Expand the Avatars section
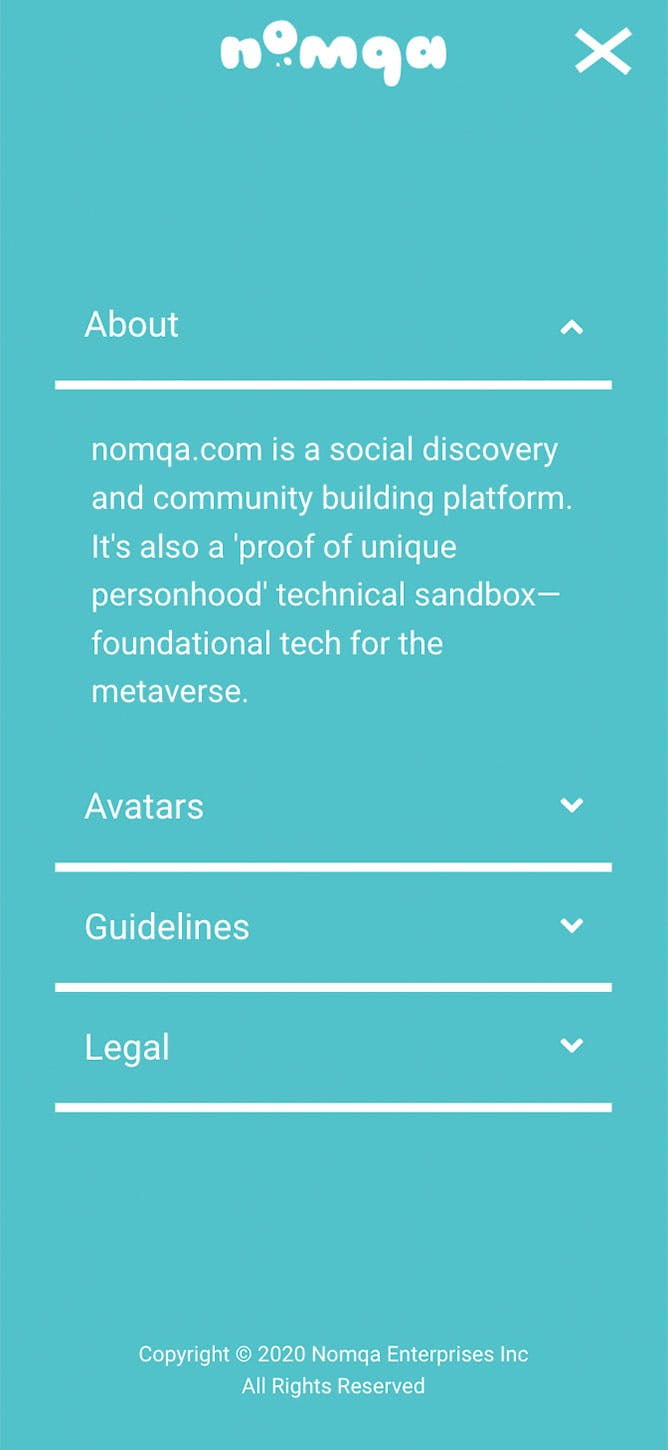The height and width of the screenshot is (1450, 668). [x=571, y=806]
